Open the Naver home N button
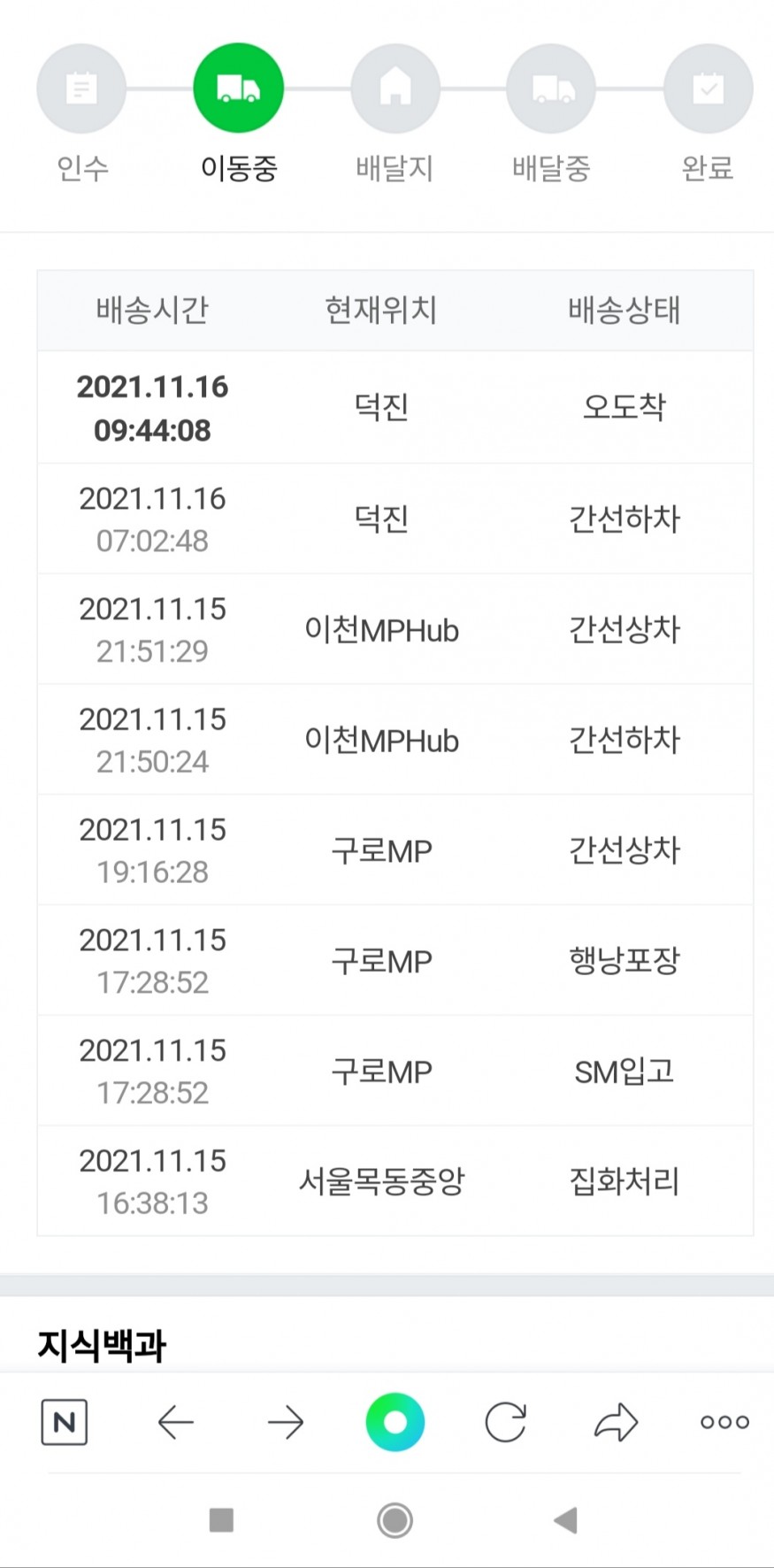Viewport: 774px width, 1568px height. [x=65, y=1422]
